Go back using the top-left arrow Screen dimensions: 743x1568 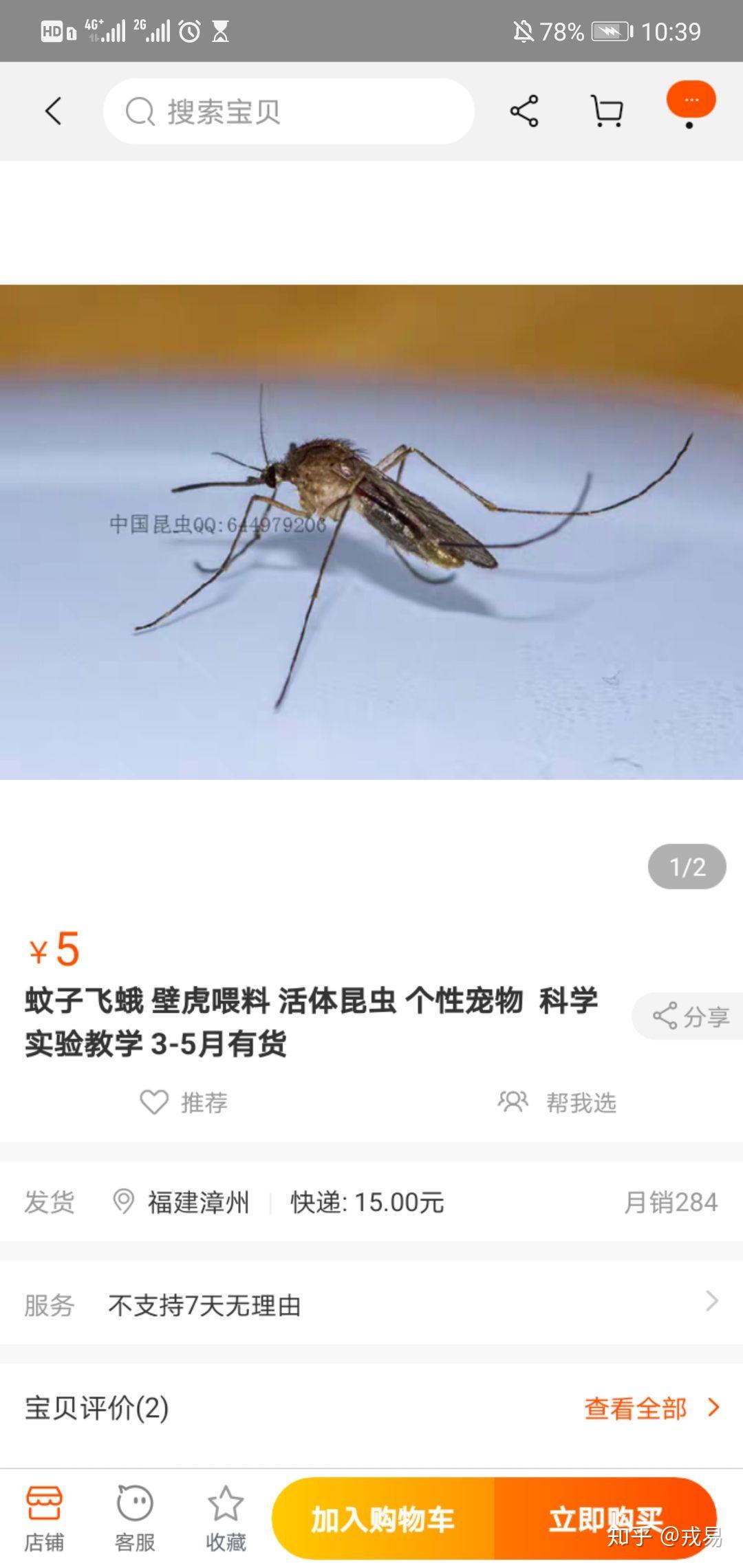[x=53, y=111]
